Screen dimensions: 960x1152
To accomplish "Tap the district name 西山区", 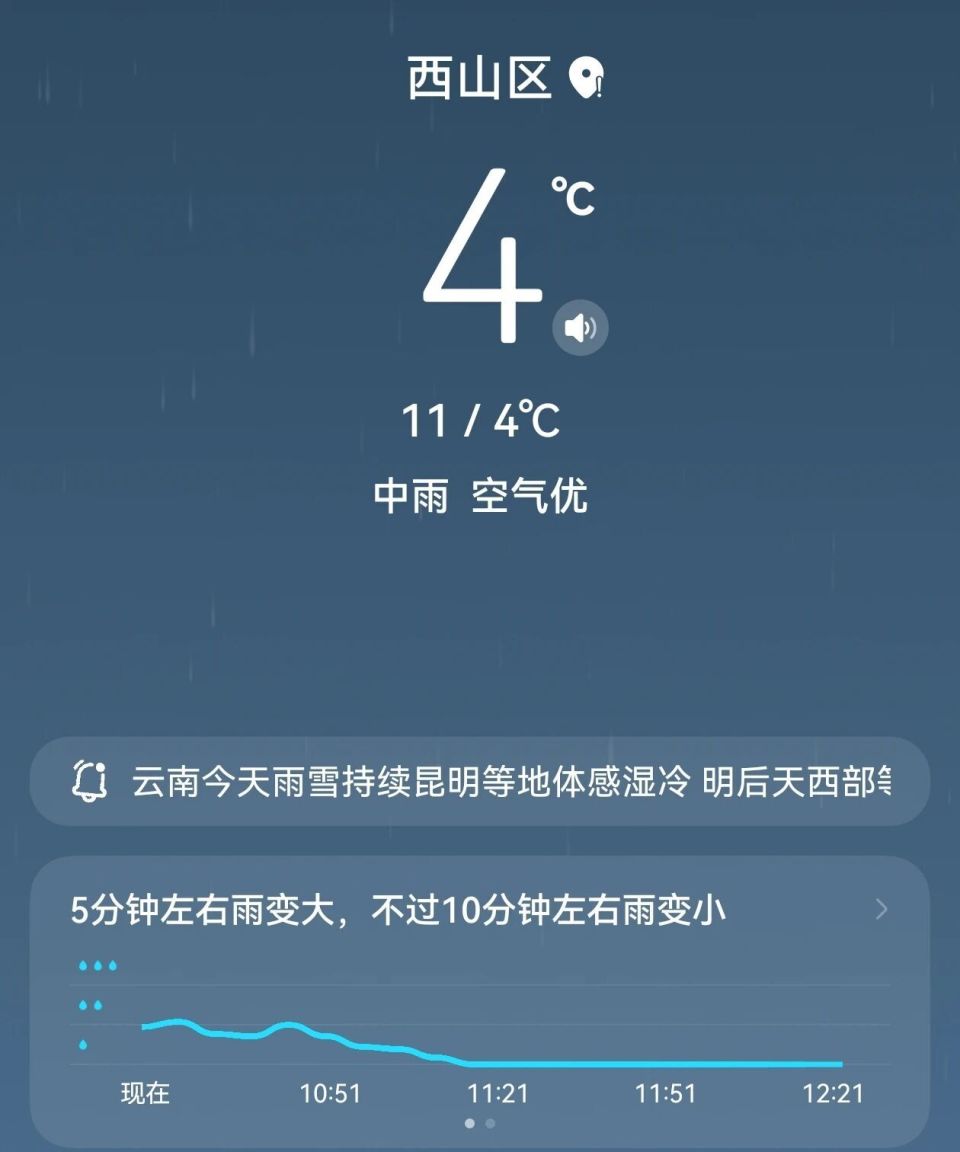I will click(480, 76).
